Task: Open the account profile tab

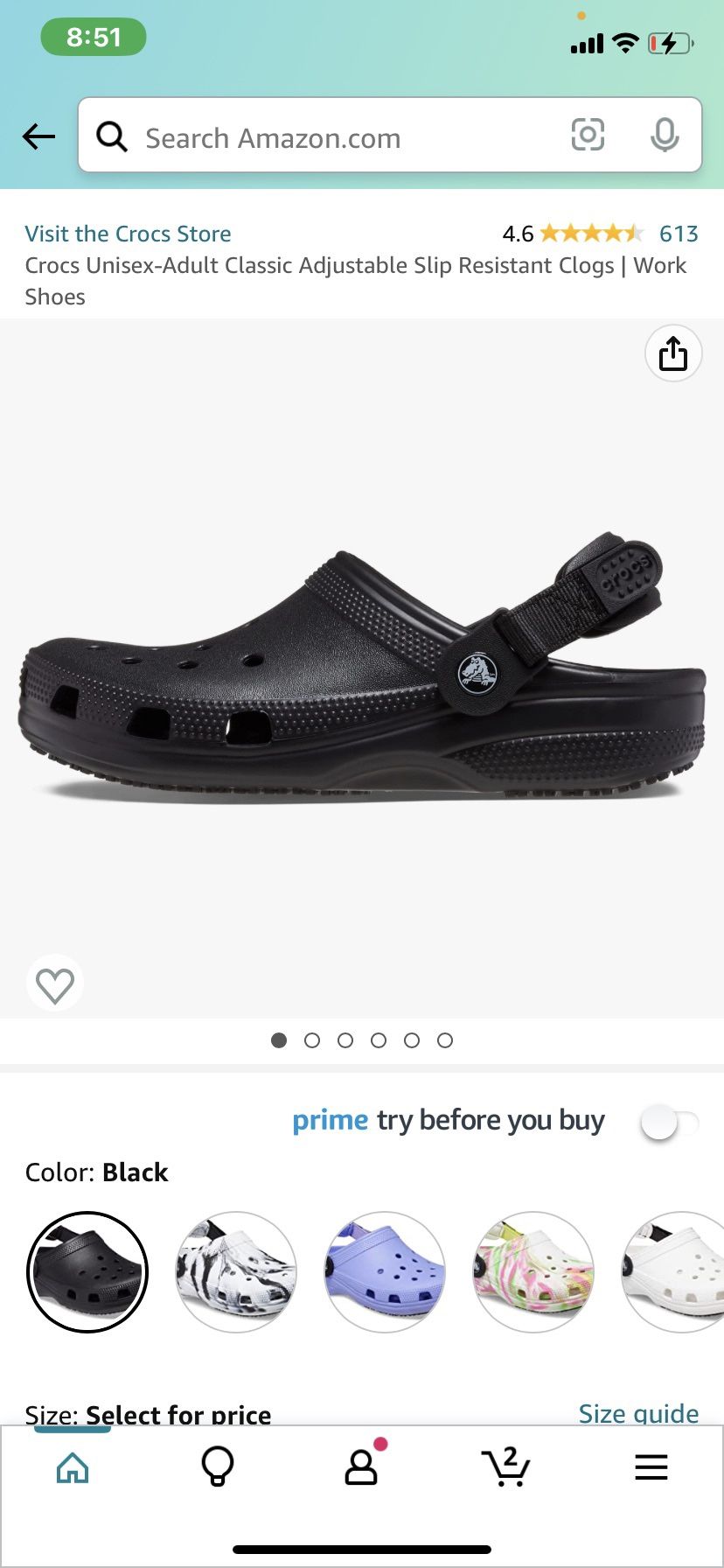Action: tap(361, 1467)
